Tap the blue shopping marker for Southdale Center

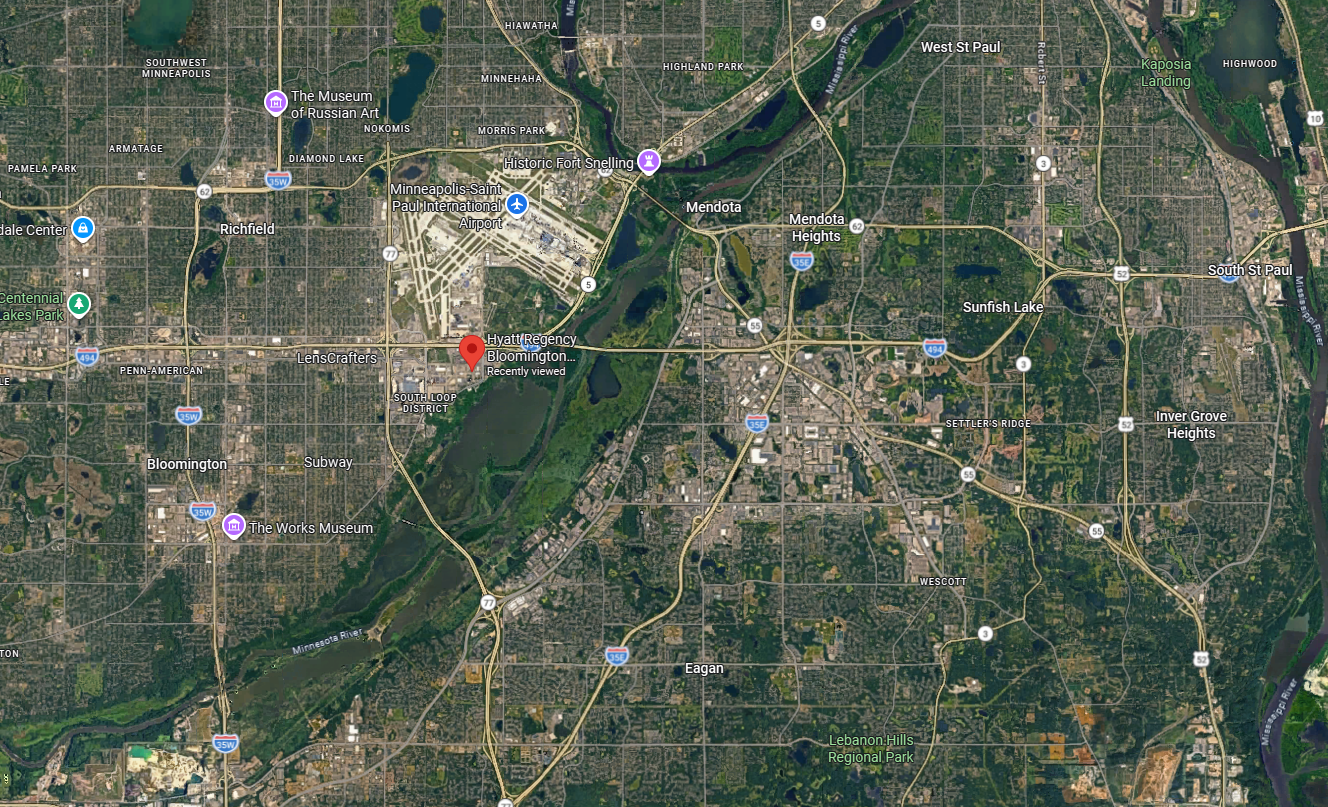point(83,229)
